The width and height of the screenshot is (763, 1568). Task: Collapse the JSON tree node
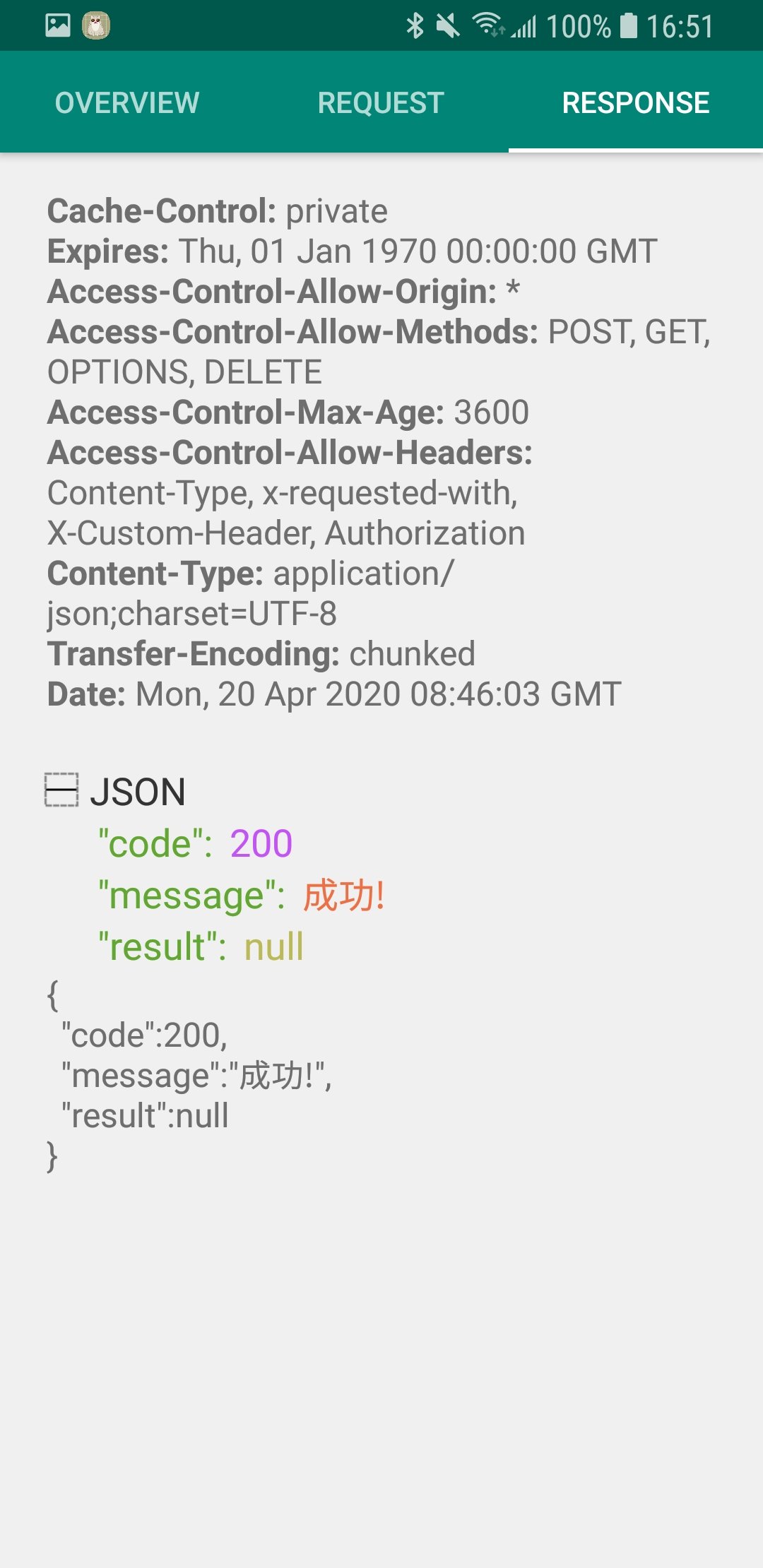pos(61,790)
